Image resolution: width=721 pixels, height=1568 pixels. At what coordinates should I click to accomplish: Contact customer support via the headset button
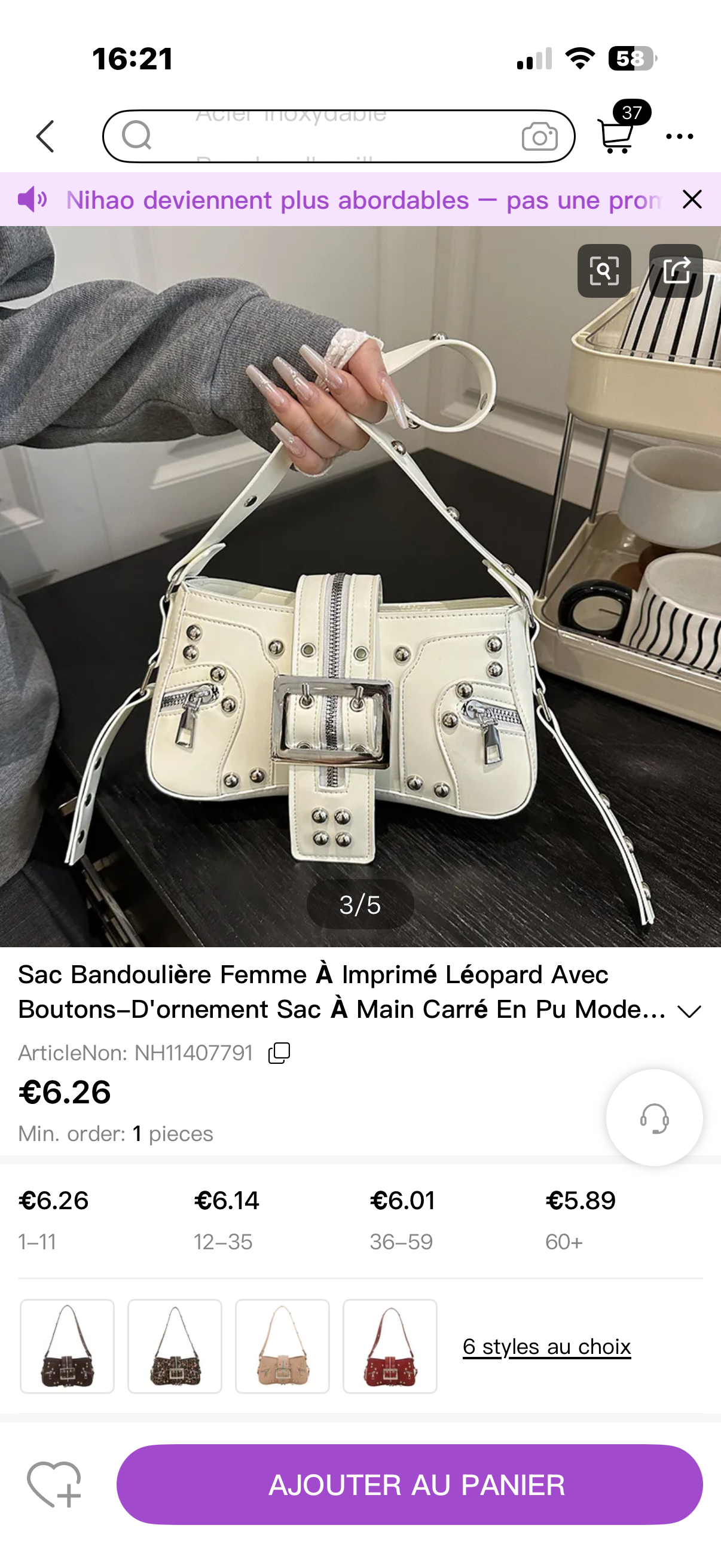[654, 1118]
